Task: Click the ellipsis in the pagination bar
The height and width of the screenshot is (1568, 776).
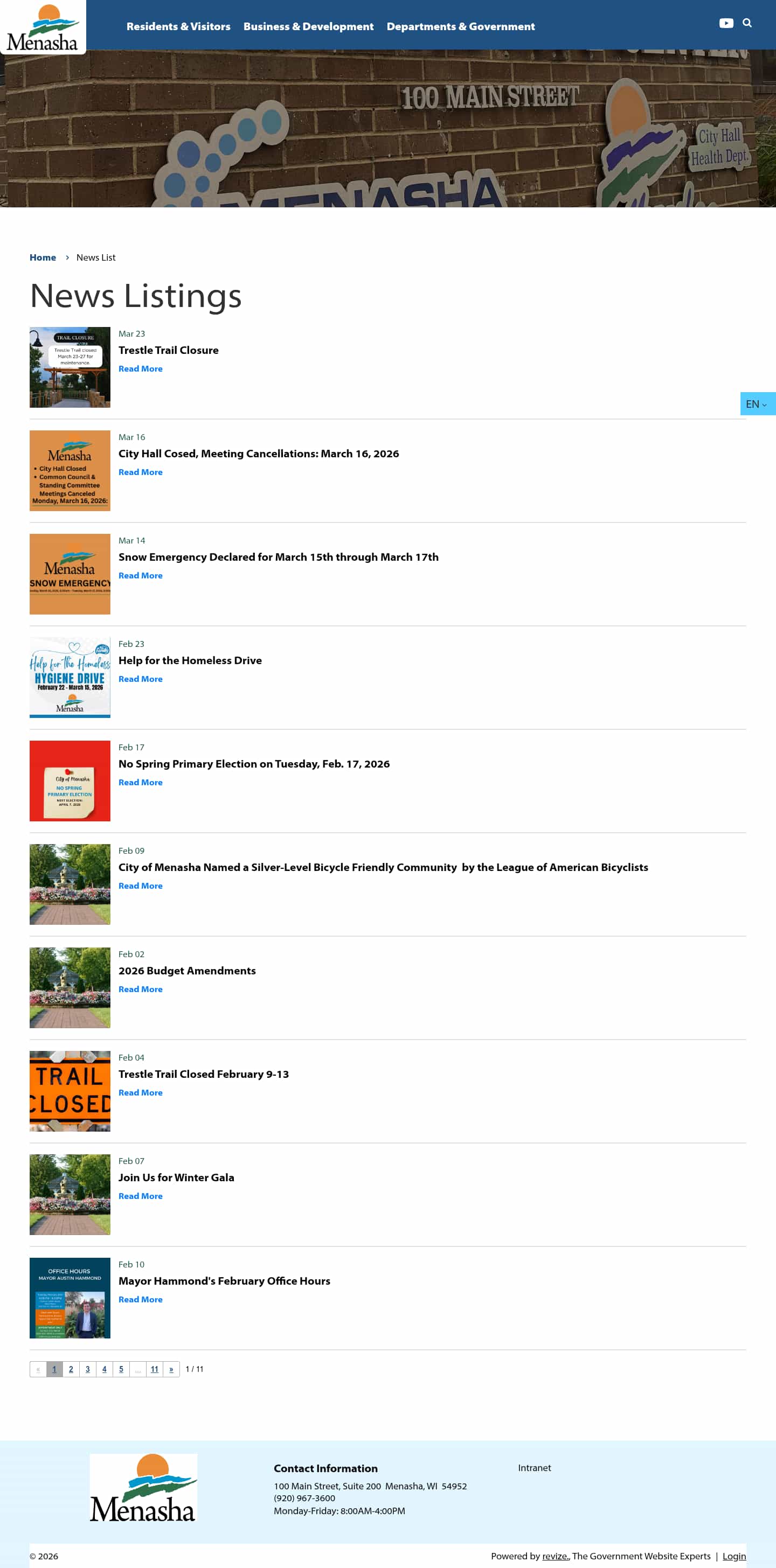Action: click(137, 1370)
